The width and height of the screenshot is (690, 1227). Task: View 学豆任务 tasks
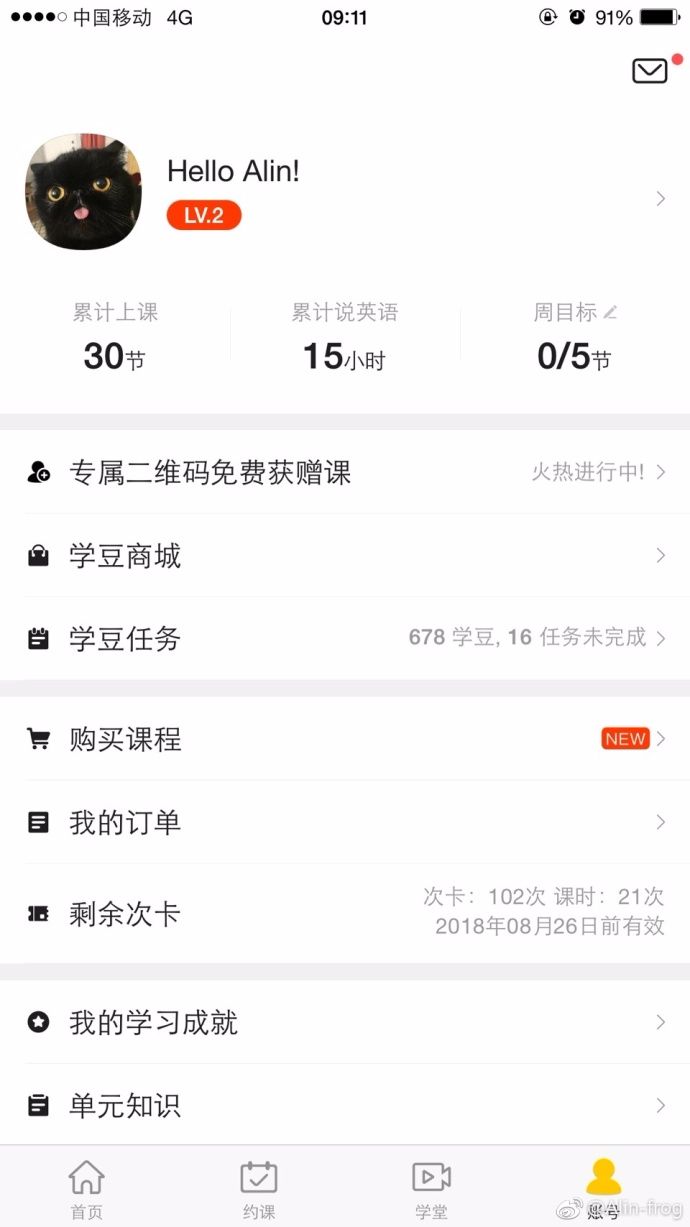pyautogui.click(x=345, y=638)
